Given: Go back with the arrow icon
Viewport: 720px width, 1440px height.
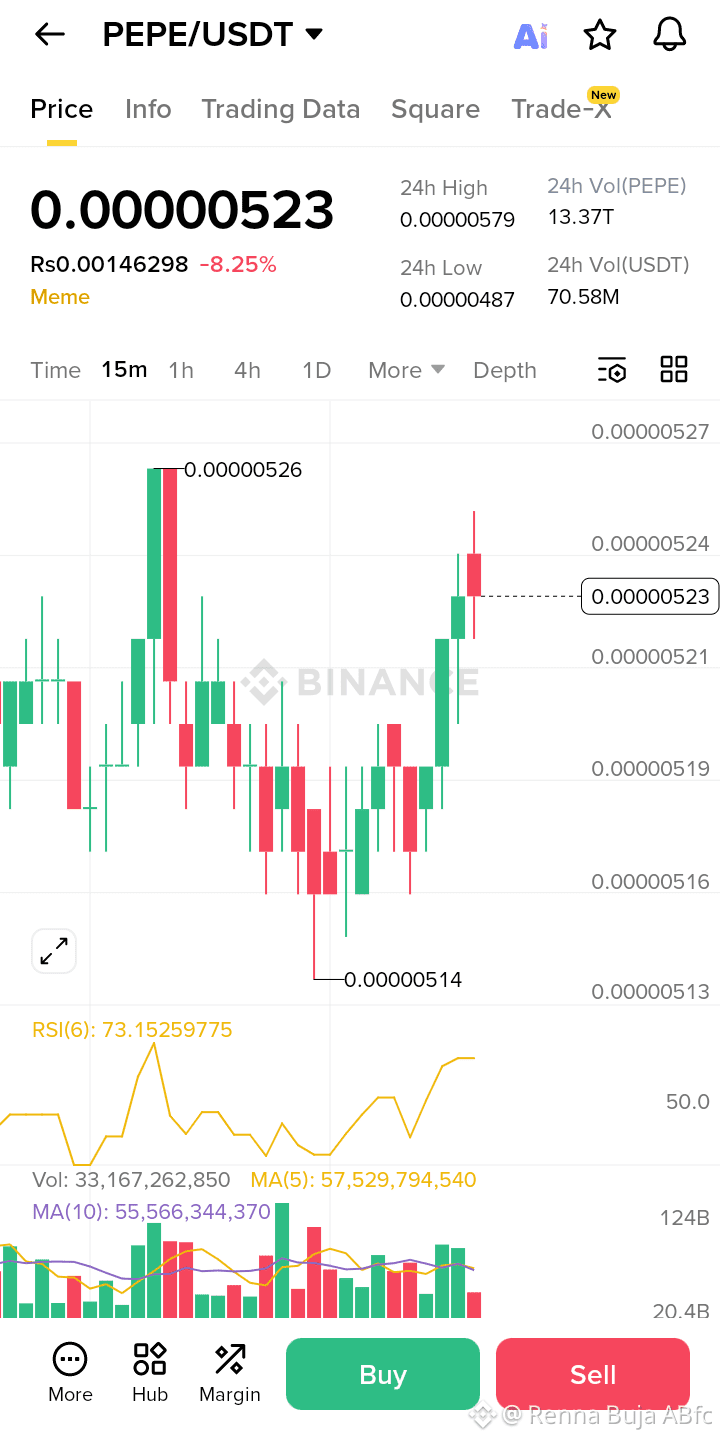Looking at the screenshot, I should (49, 34).
